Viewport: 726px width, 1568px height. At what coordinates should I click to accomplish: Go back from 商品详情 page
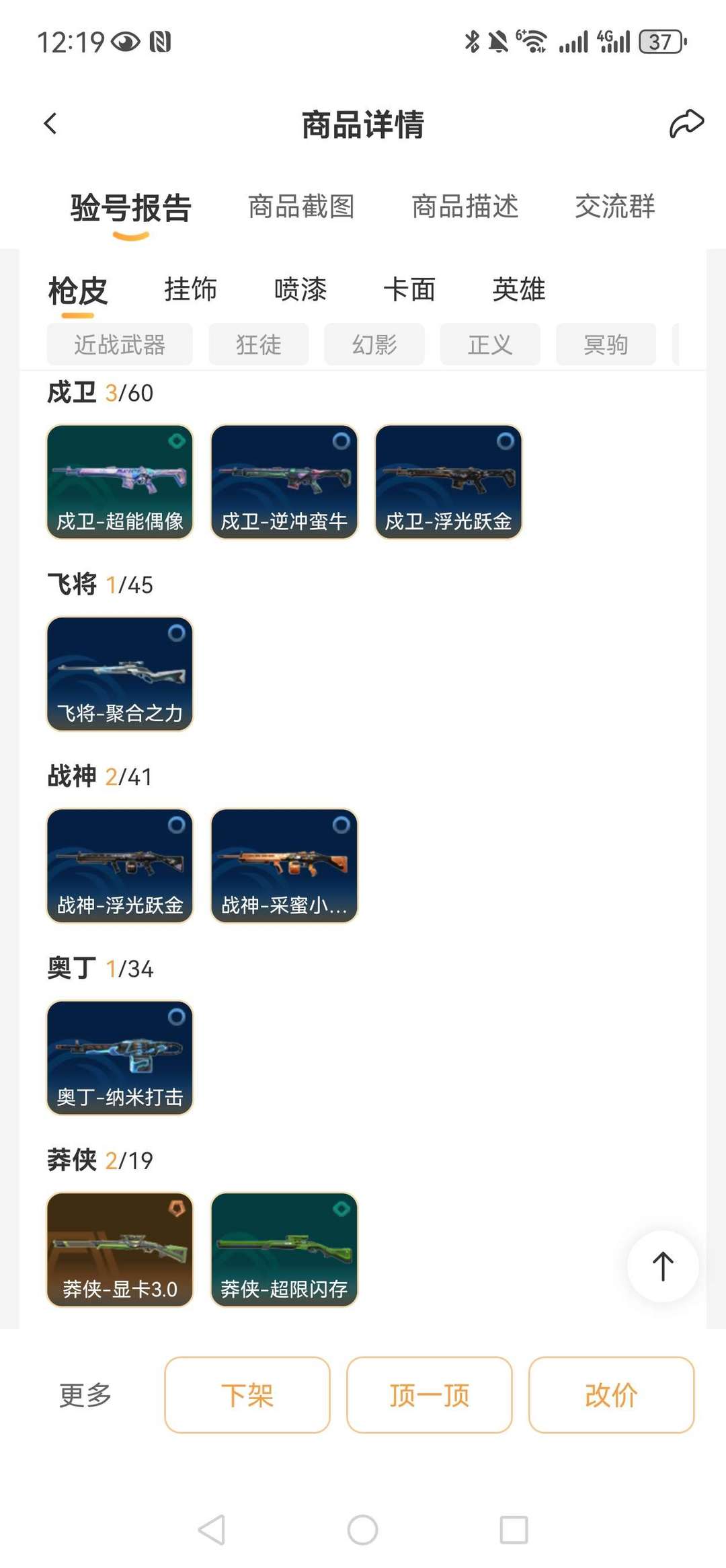(50, 124)
